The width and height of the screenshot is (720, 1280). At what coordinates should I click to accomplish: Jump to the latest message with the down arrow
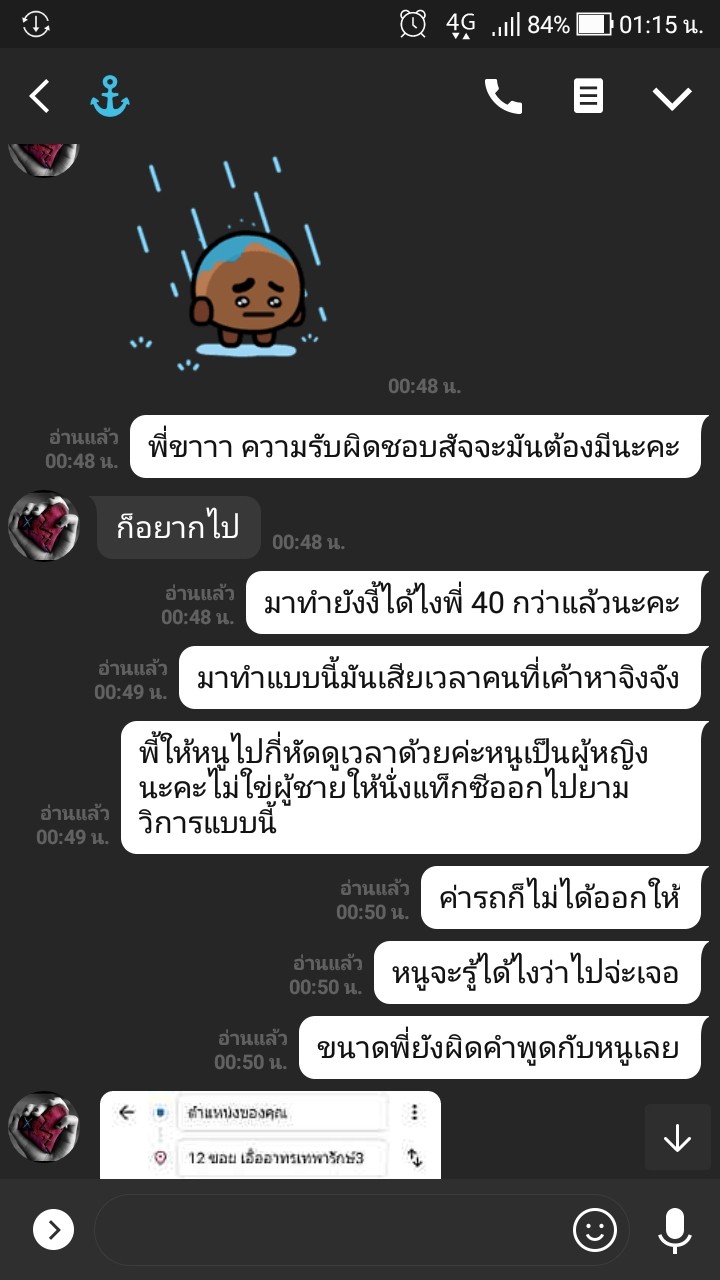[x=677, y=1137]
